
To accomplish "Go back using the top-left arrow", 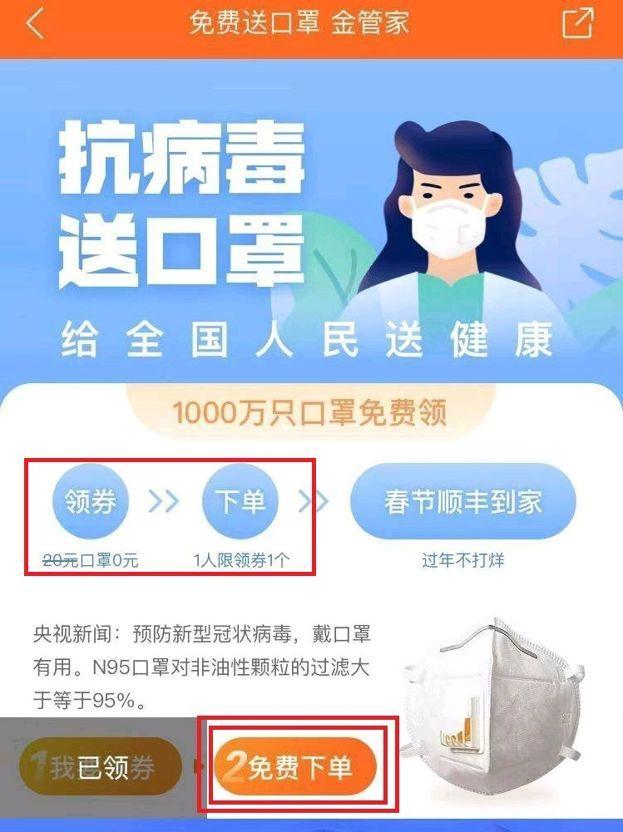I will 36,24.
